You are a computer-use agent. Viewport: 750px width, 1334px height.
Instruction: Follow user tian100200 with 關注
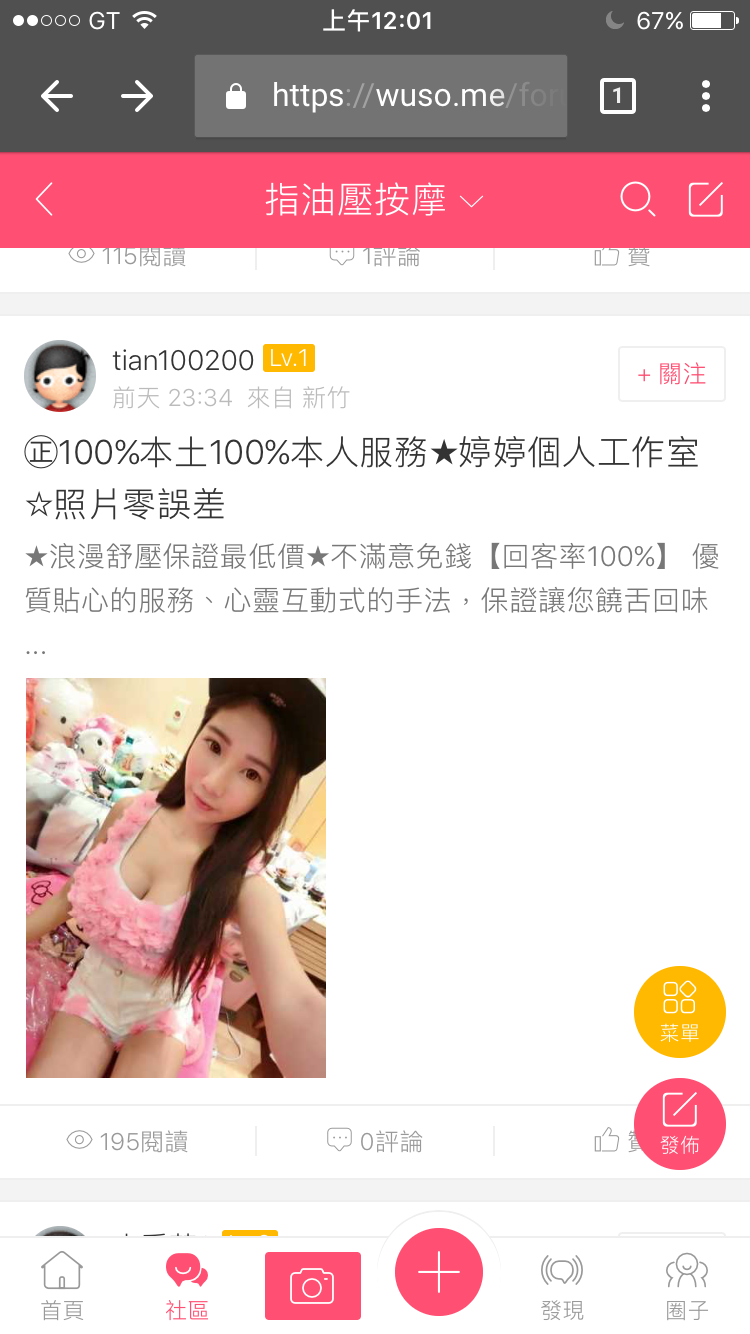[672, 374]
